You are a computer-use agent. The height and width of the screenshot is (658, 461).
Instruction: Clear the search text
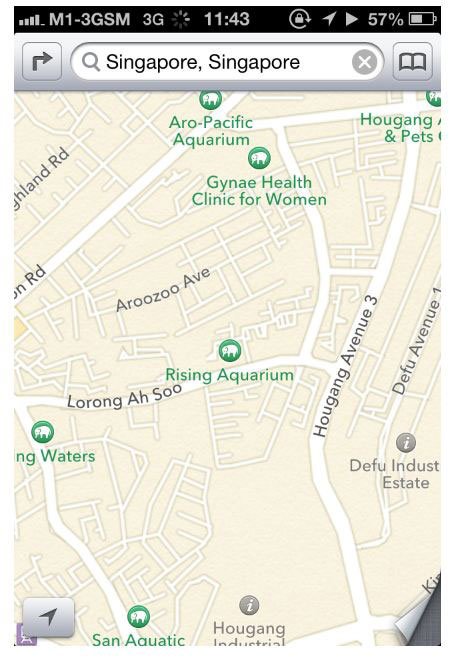point(364,63)
